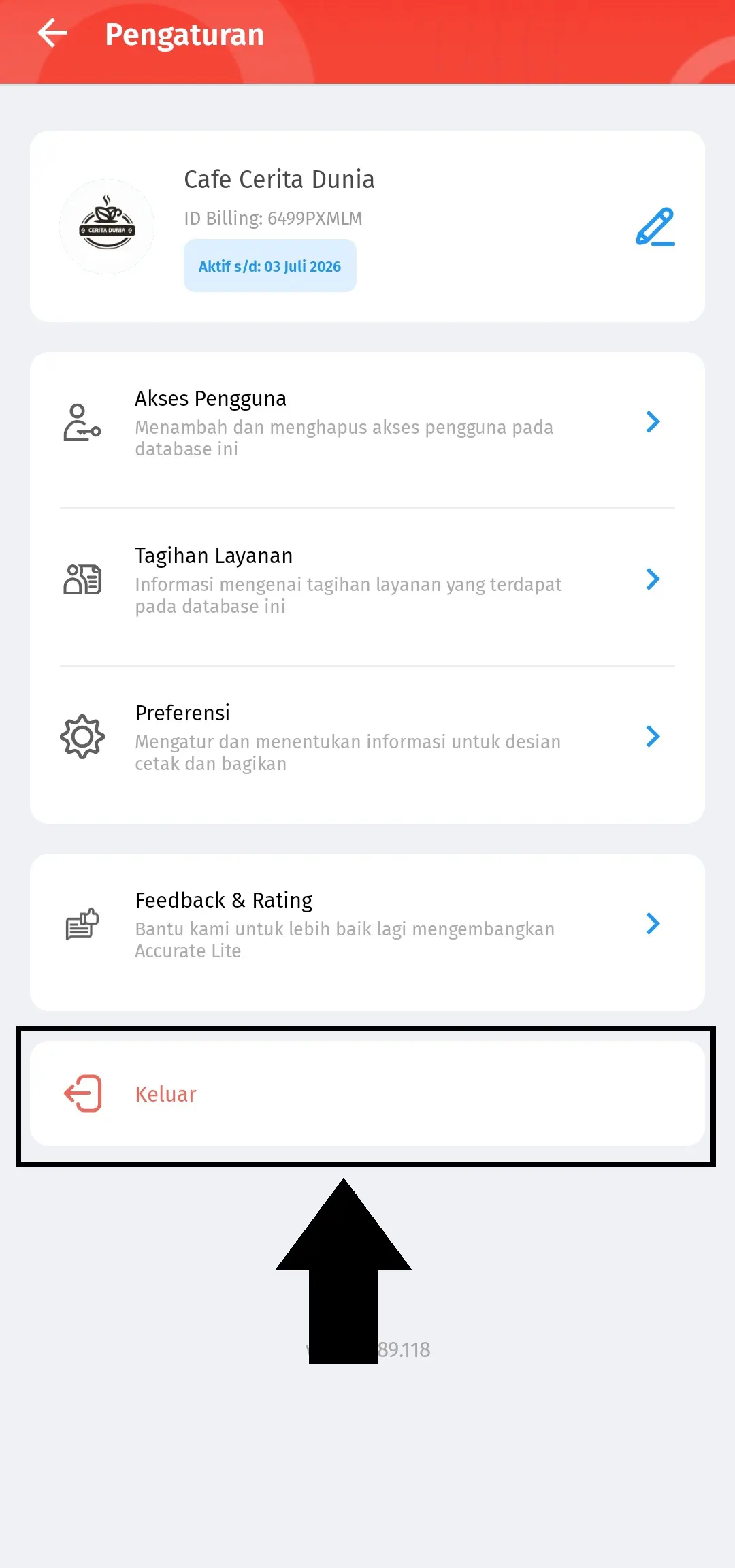Image resolution: width=735 pixels, height=1568 pixels.
Task: Click the billing document icon beside Tagihan Layanan
Action: (82, 579)
